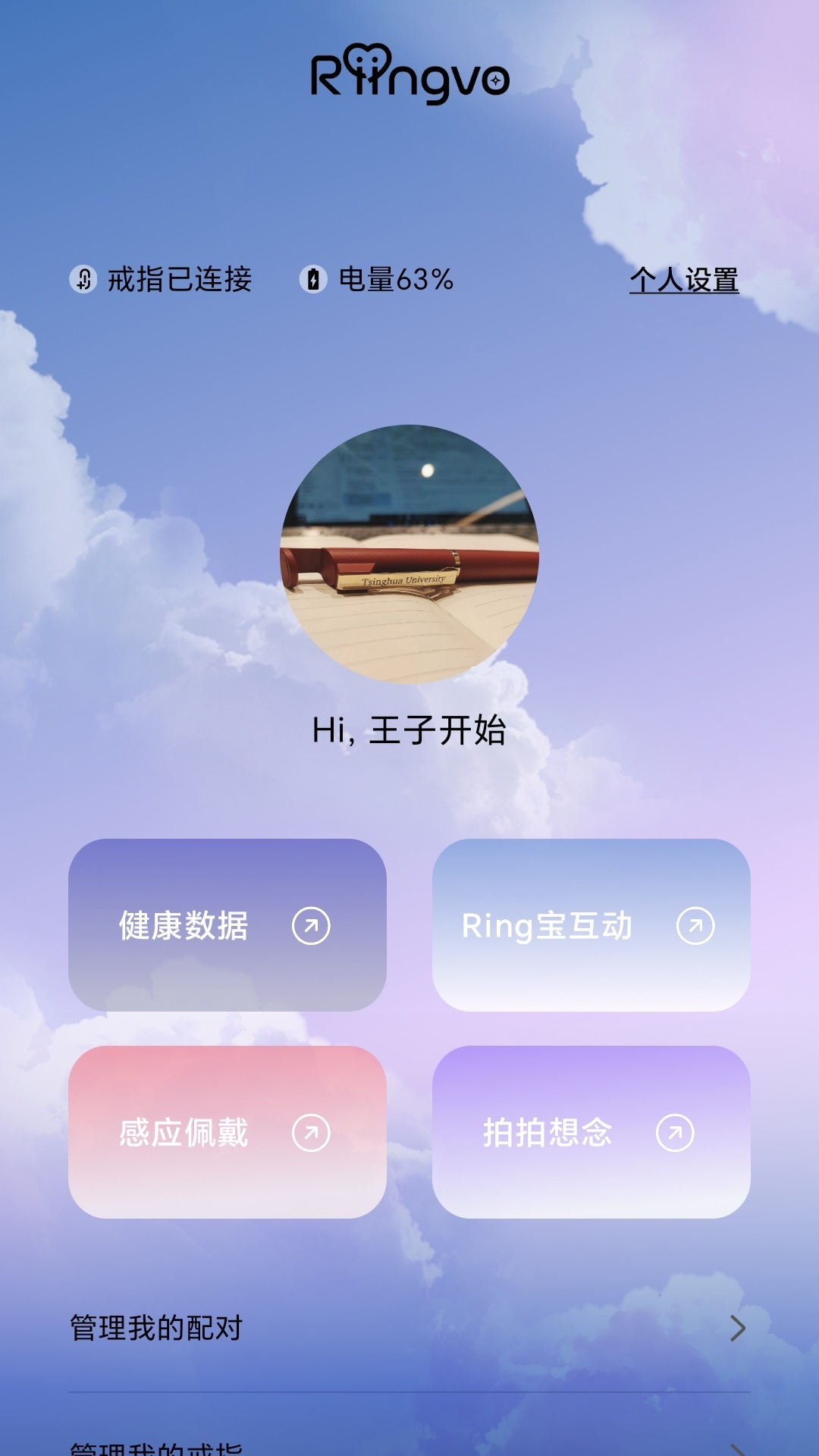Open the Ring宝互动 interaction card

pyautogui.click(x=595, y=925)
